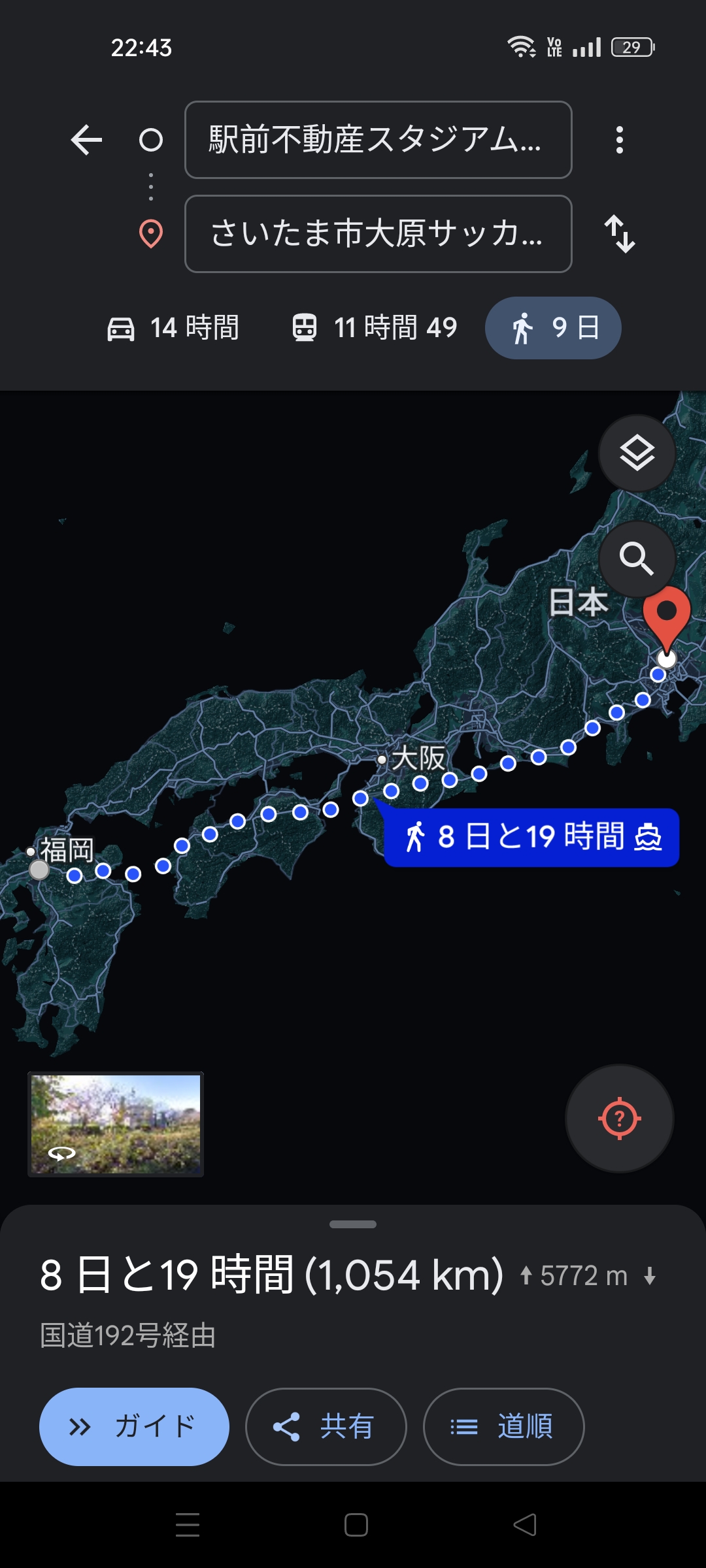The height and width of the screenshot is (1568, 706).
Task: Search along the route
Action: (637, 559)
